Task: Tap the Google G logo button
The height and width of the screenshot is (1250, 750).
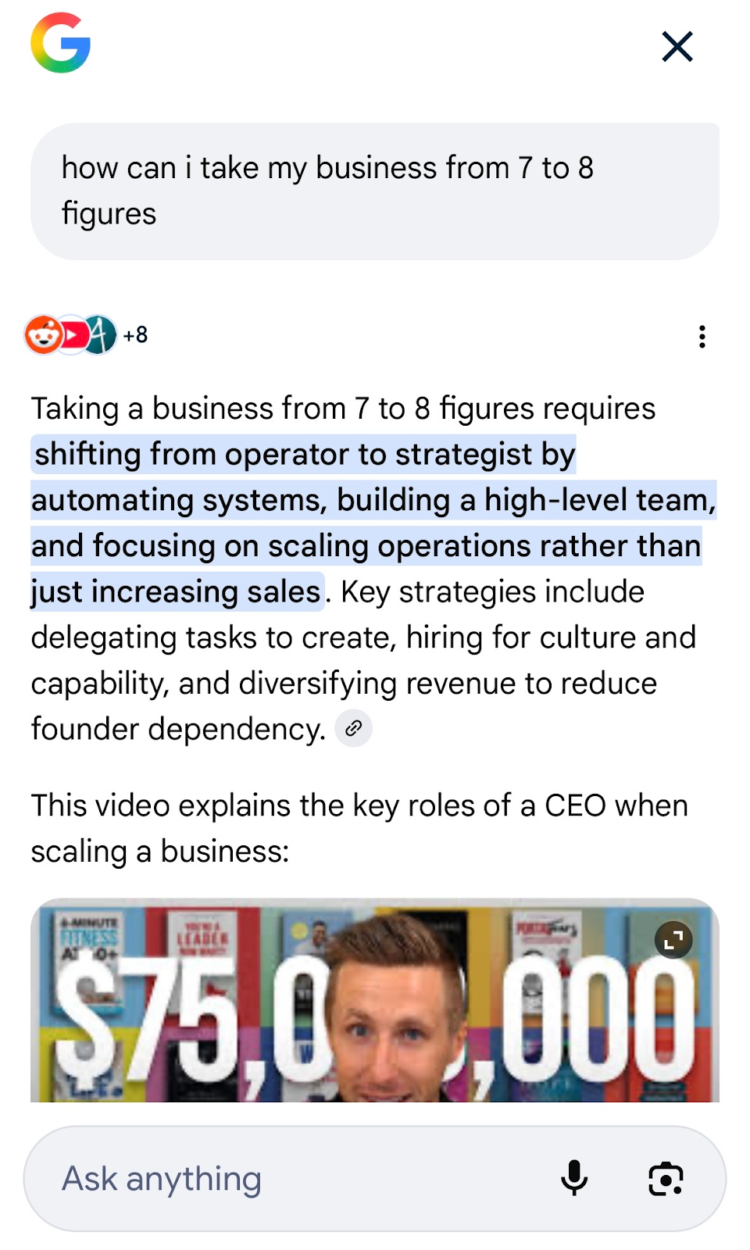Action: (x=61, y=43)
